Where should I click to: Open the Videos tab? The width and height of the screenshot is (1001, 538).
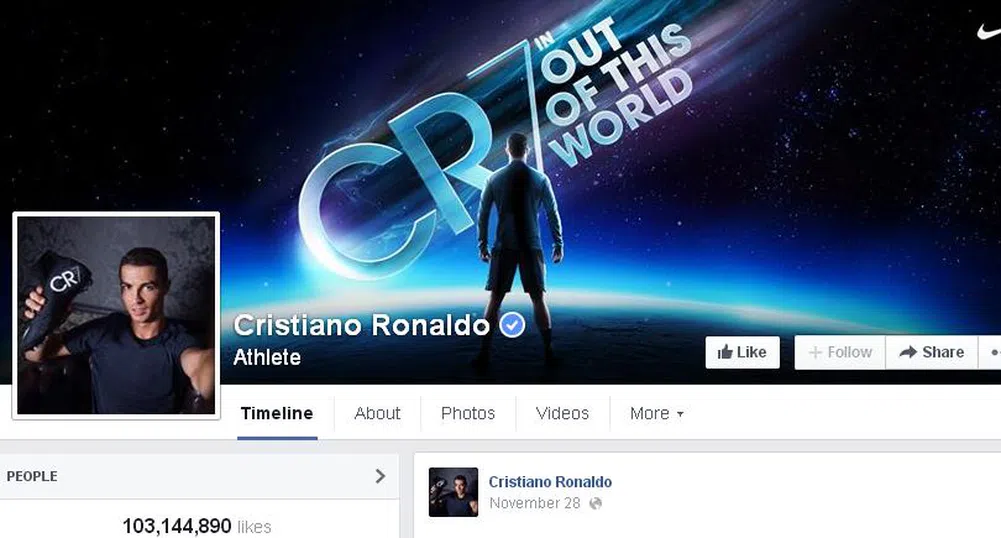pos(562,413)
